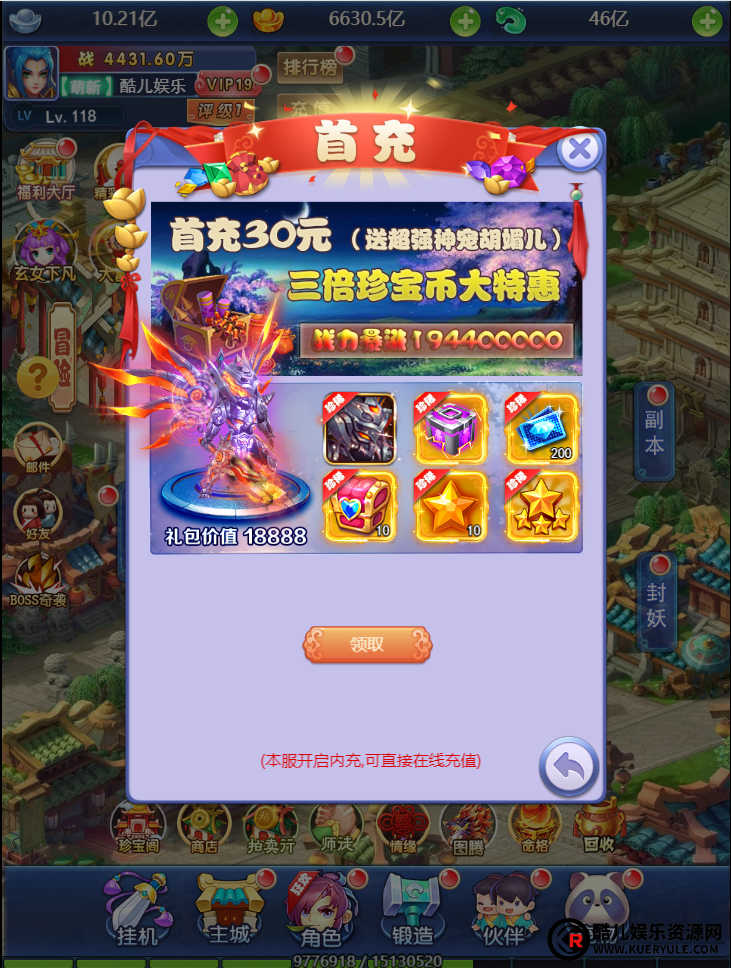Claim the first-recharge reward via 领取
This screenshot has height=968, width=731.
tap(367, 645)
